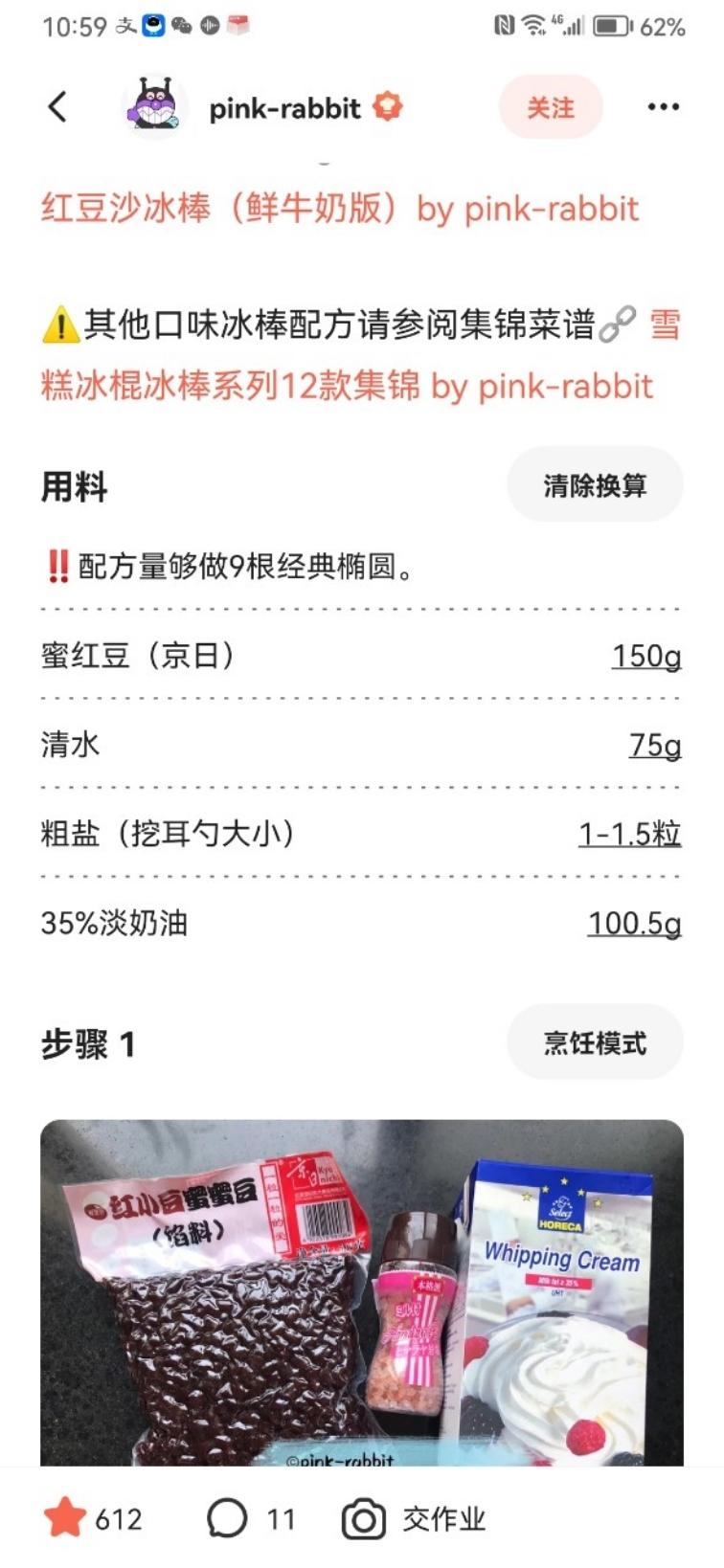The height and width of the screenshot is (1568, 724).
Task: Tap the 100.5g amount for 淡奶油
Action: [634, 924]
